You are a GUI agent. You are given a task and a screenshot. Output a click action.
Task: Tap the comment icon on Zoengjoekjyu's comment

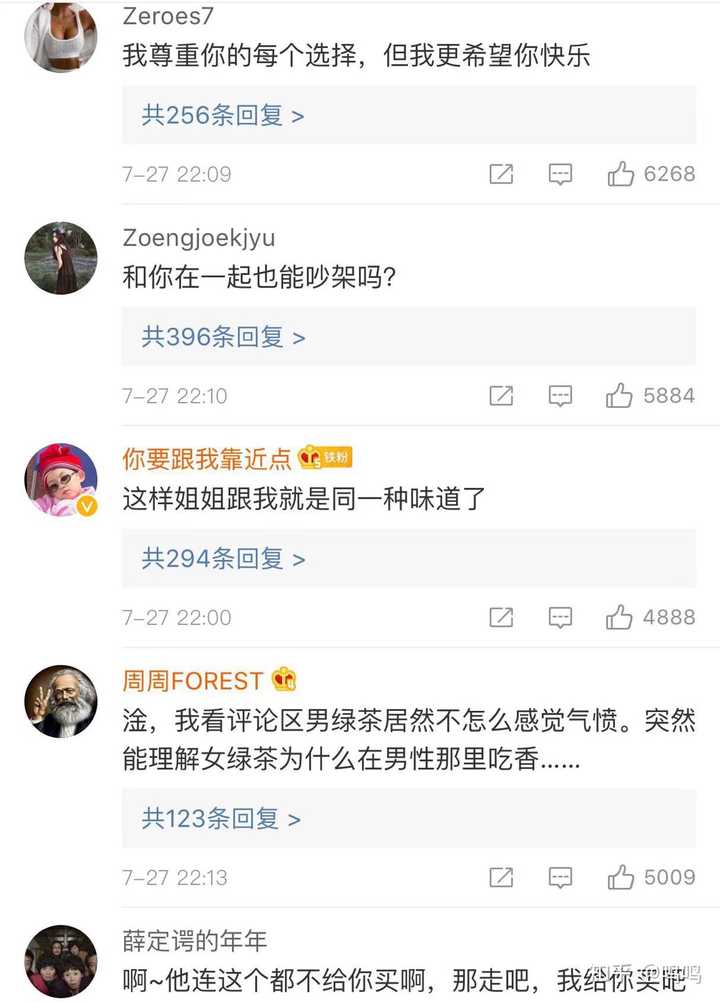click(561, 396)
